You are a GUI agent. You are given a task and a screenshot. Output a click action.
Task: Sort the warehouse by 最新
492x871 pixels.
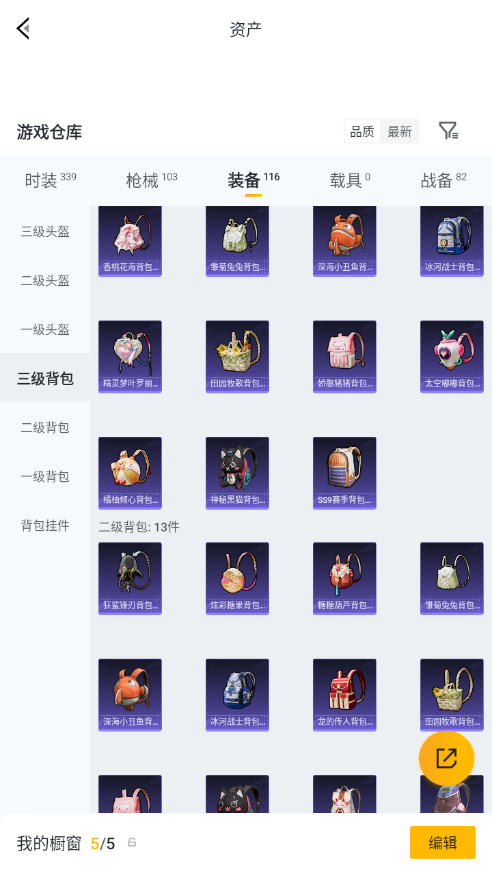tap(399, 132)
